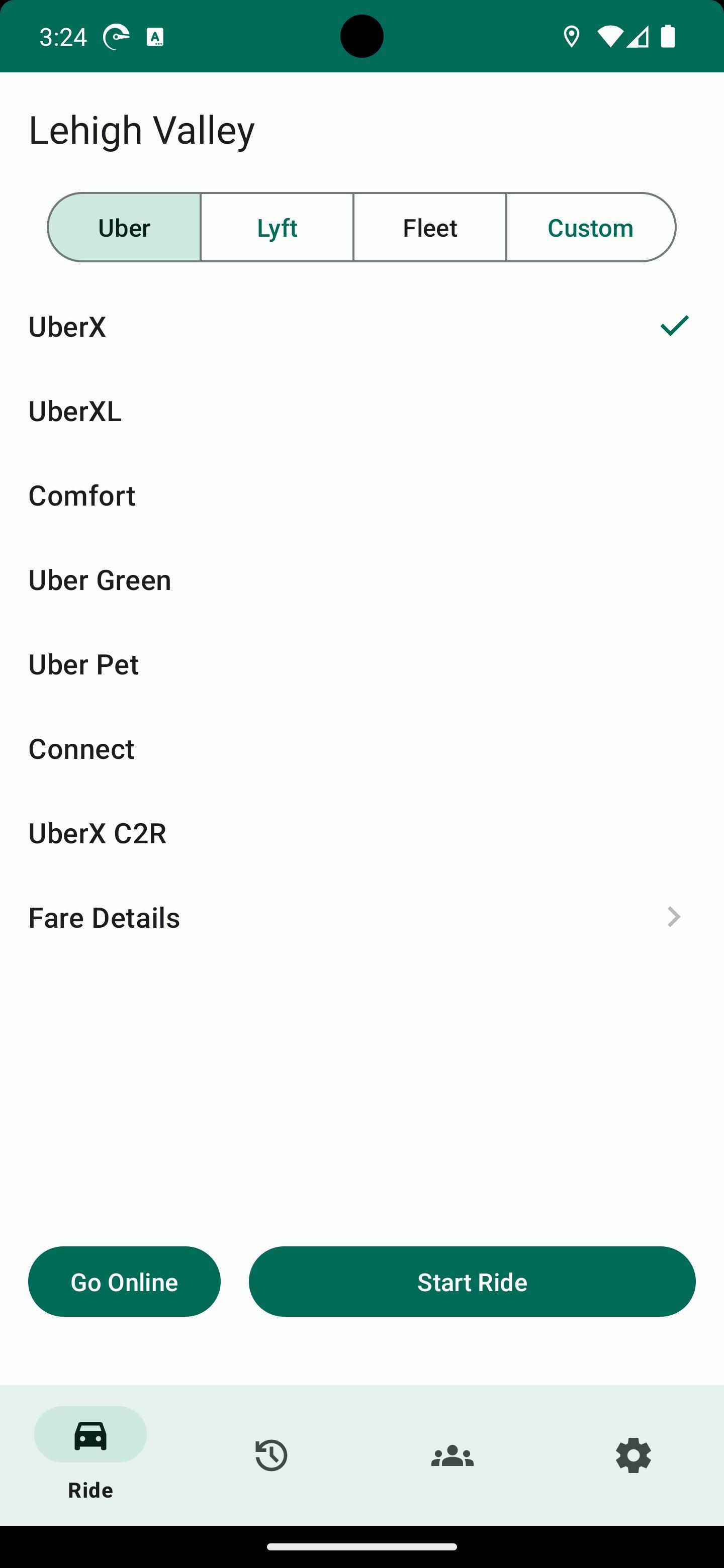Open the history tab
Screen dimensions: 724x1568
coord(271,1455)
